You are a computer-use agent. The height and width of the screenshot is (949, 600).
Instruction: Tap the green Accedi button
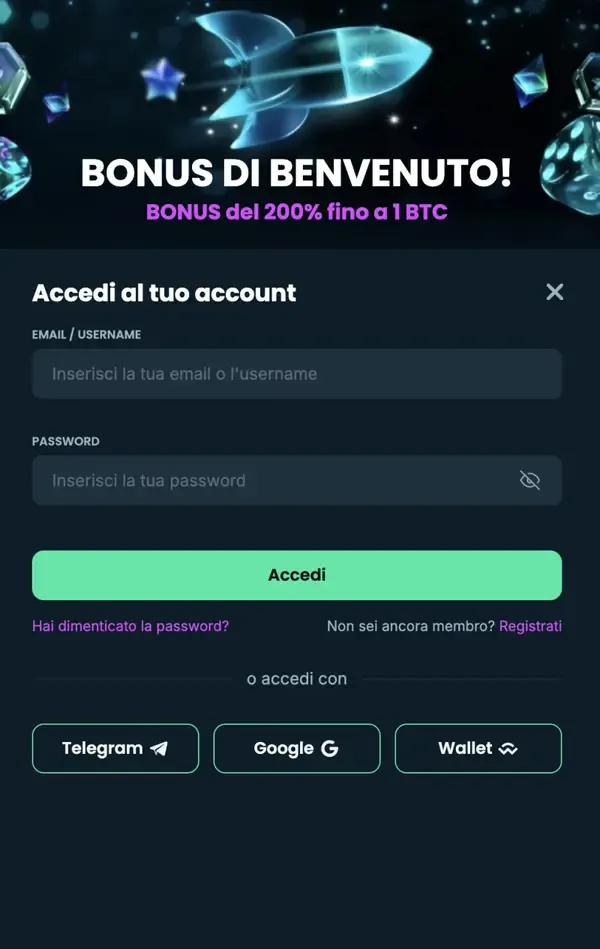tap(297, 575)
